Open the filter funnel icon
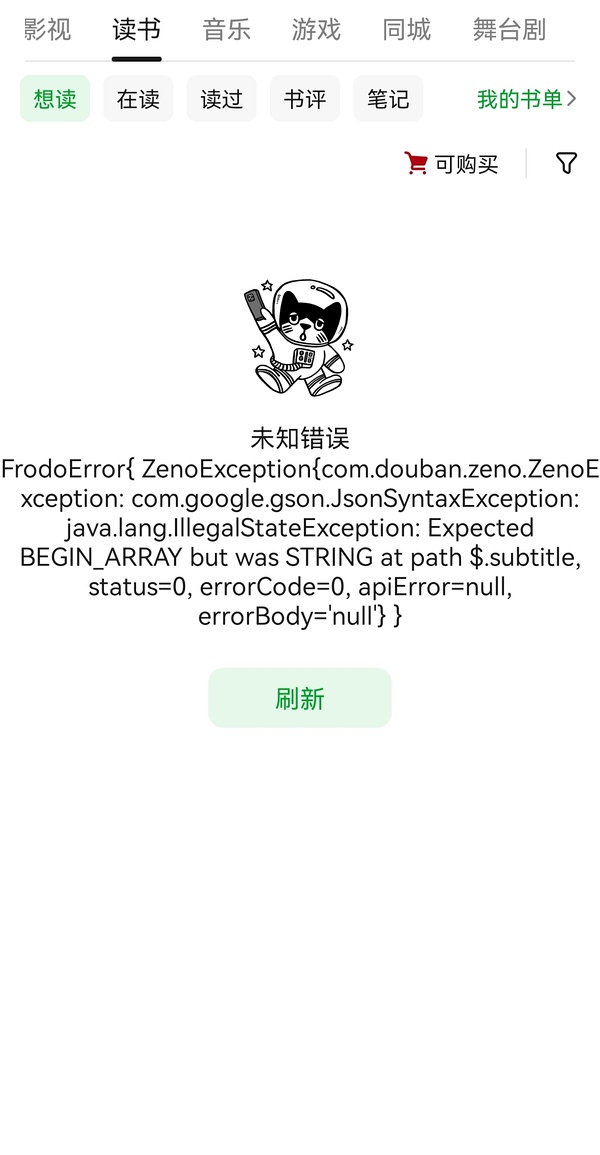Viewport: 600px width, 1155px height. (566, 163)
